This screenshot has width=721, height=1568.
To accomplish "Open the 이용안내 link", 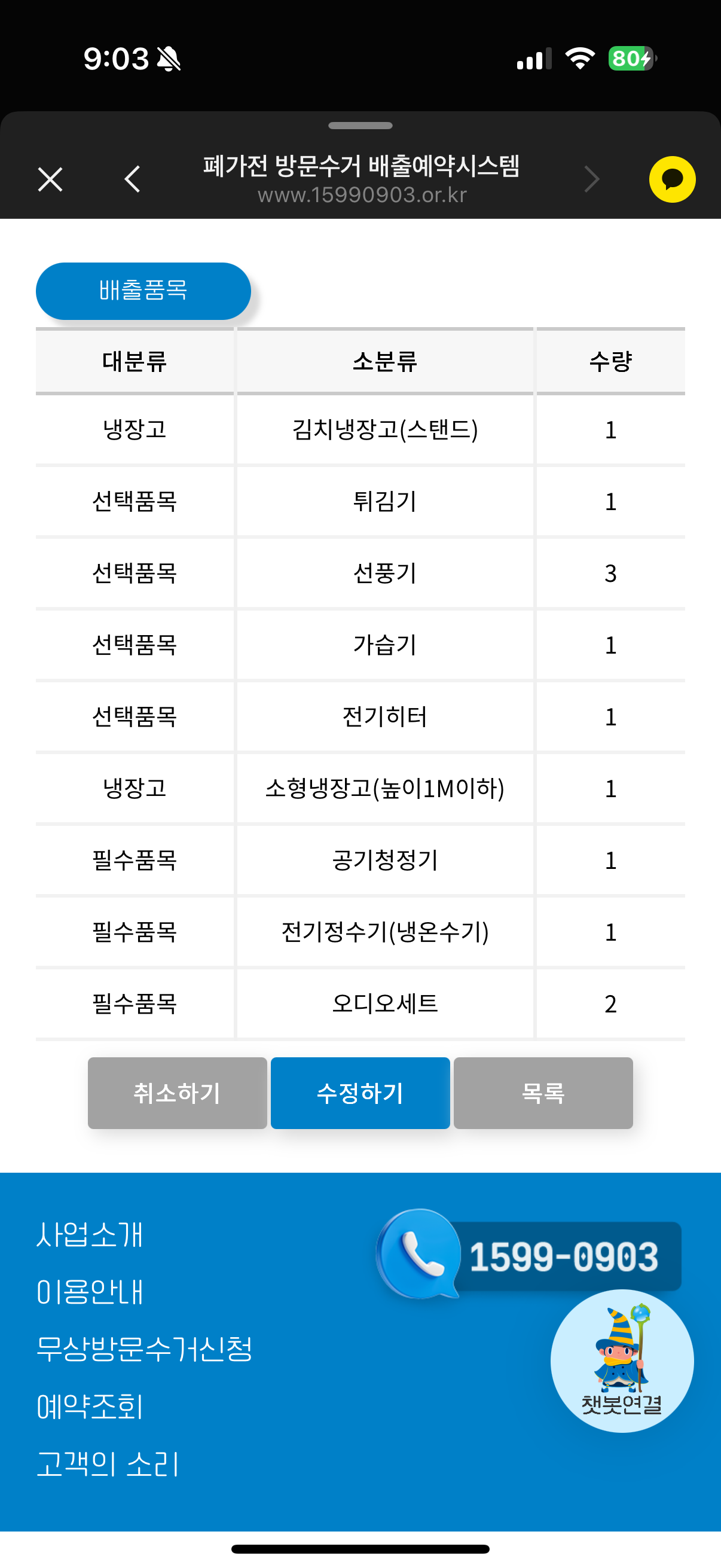I will coord(90,1292).
